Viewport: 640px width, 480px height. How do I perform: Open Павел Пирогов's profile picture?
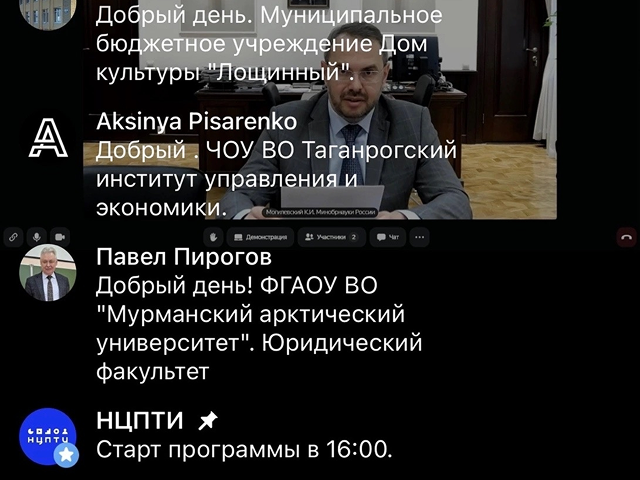tap(48, 273)
